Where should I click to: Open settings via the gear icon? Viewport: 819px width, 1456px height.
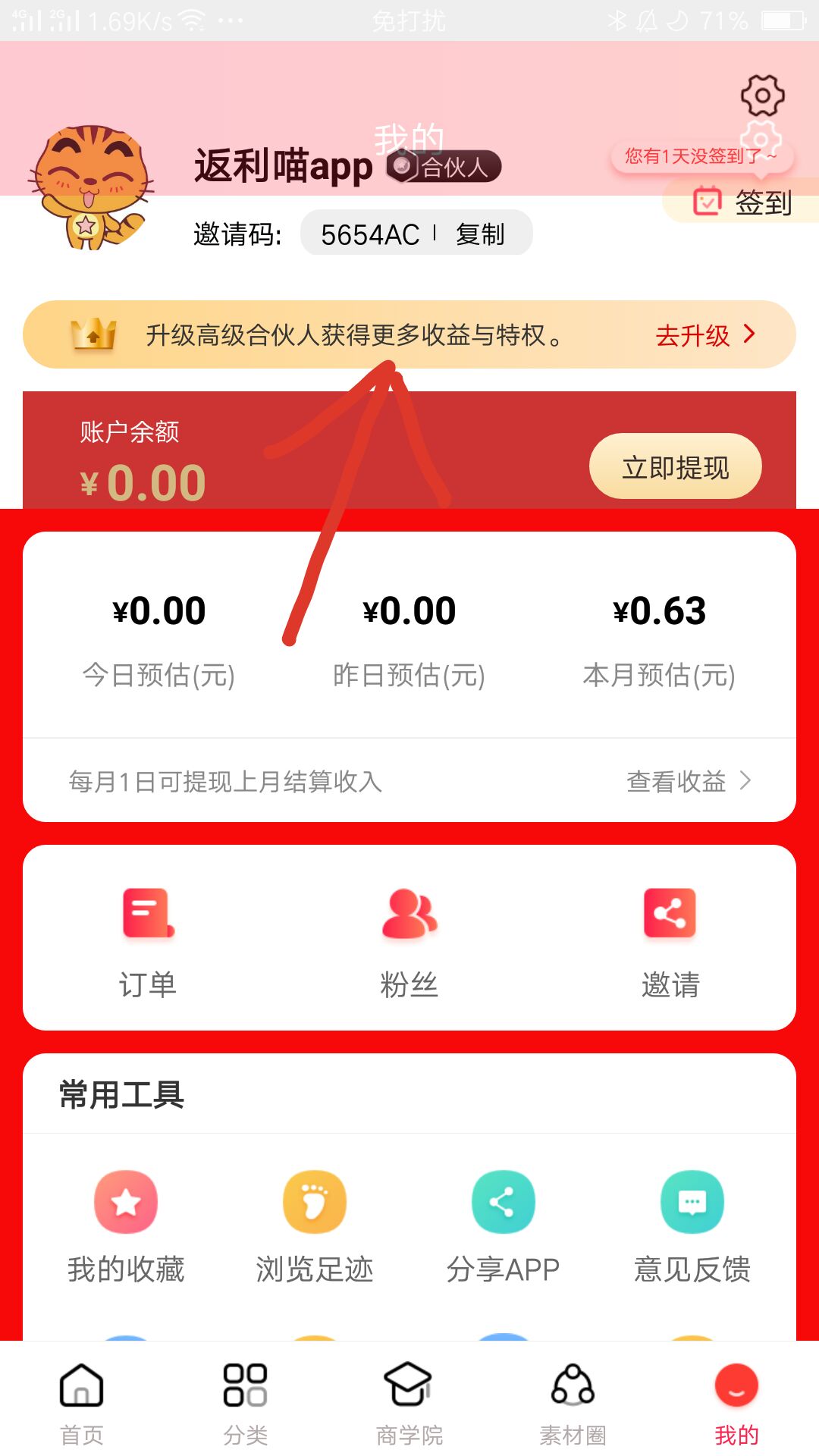762,96
